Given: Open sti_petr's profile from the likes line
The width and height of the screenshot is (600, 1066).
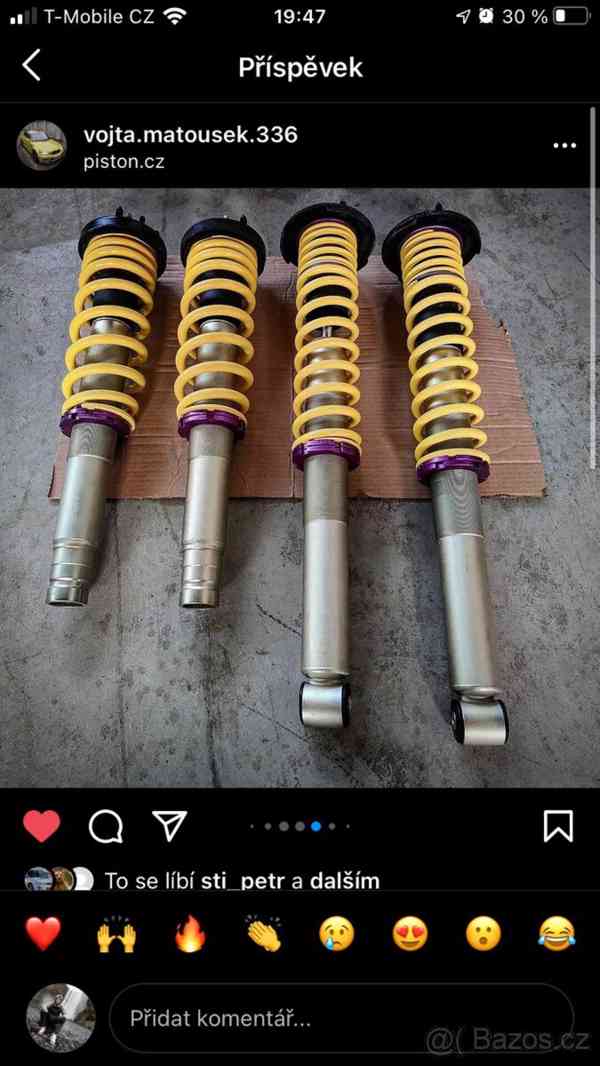Looking at the screenshot, I should (x=243, y=880).
